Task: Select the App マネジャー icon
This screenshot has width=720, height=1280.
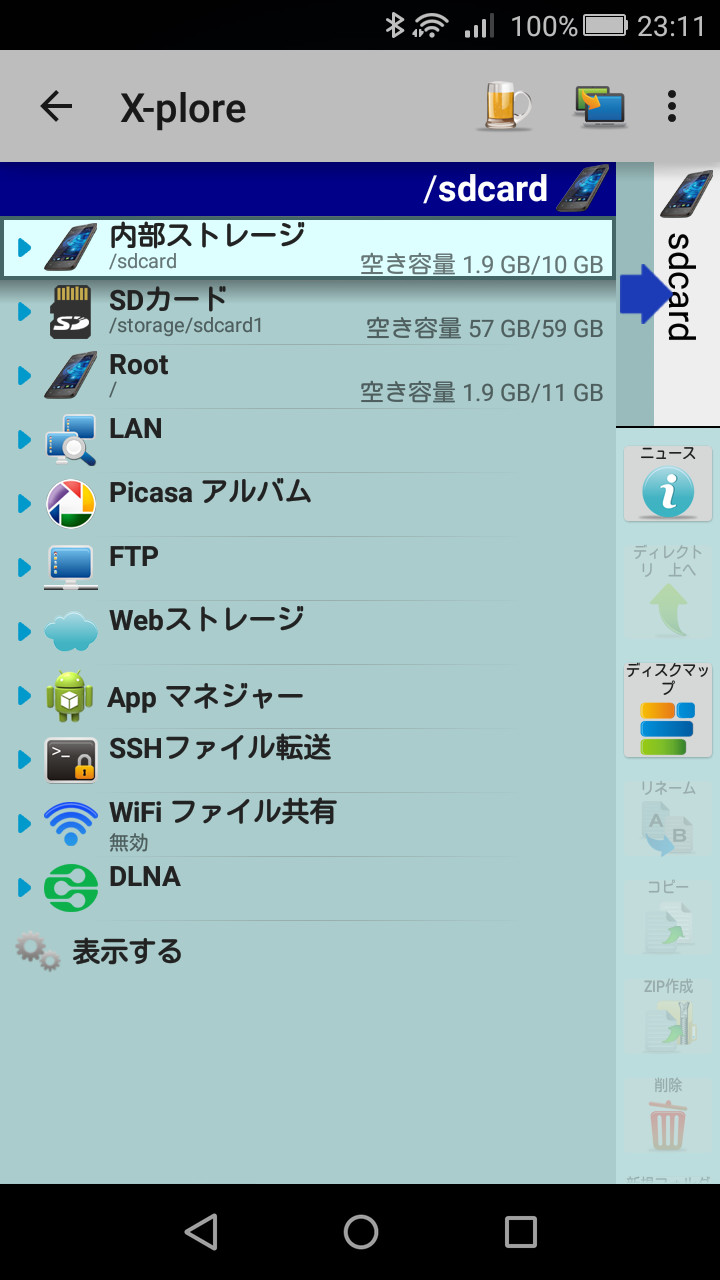Action: [68, 695]
